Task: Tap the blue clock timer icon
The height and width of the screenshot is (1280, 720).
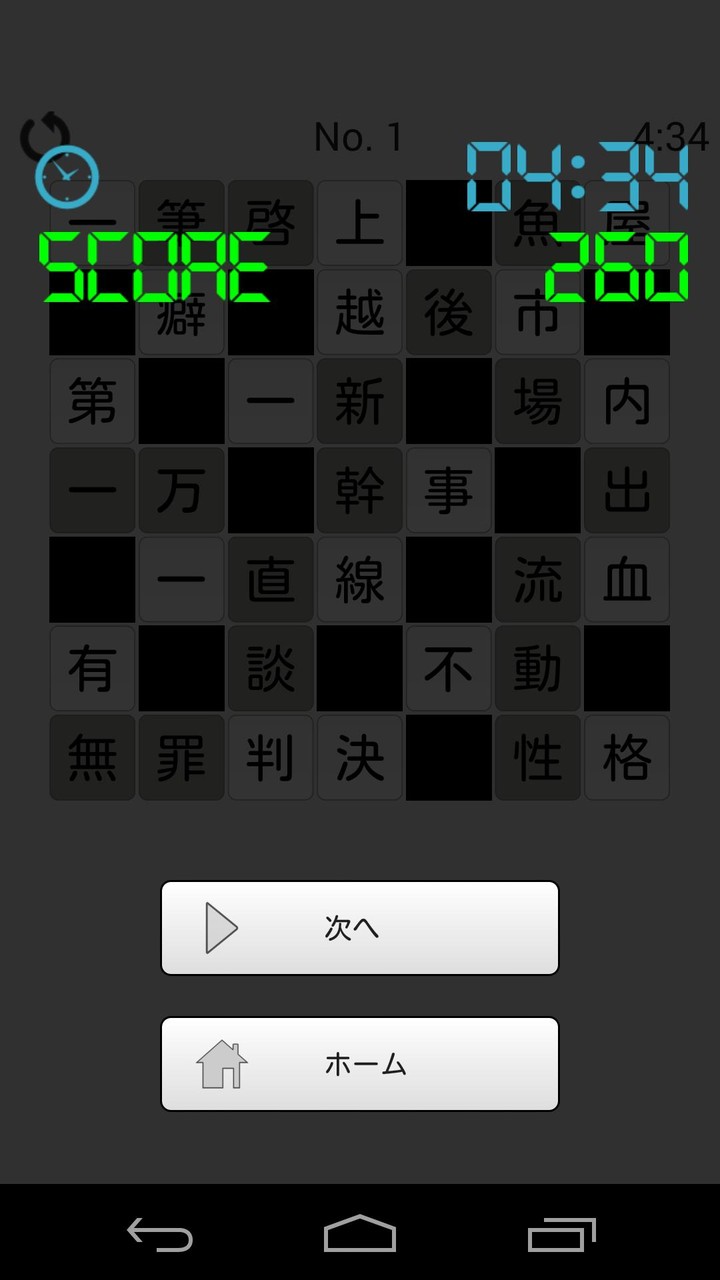Action: pos(65,177)
